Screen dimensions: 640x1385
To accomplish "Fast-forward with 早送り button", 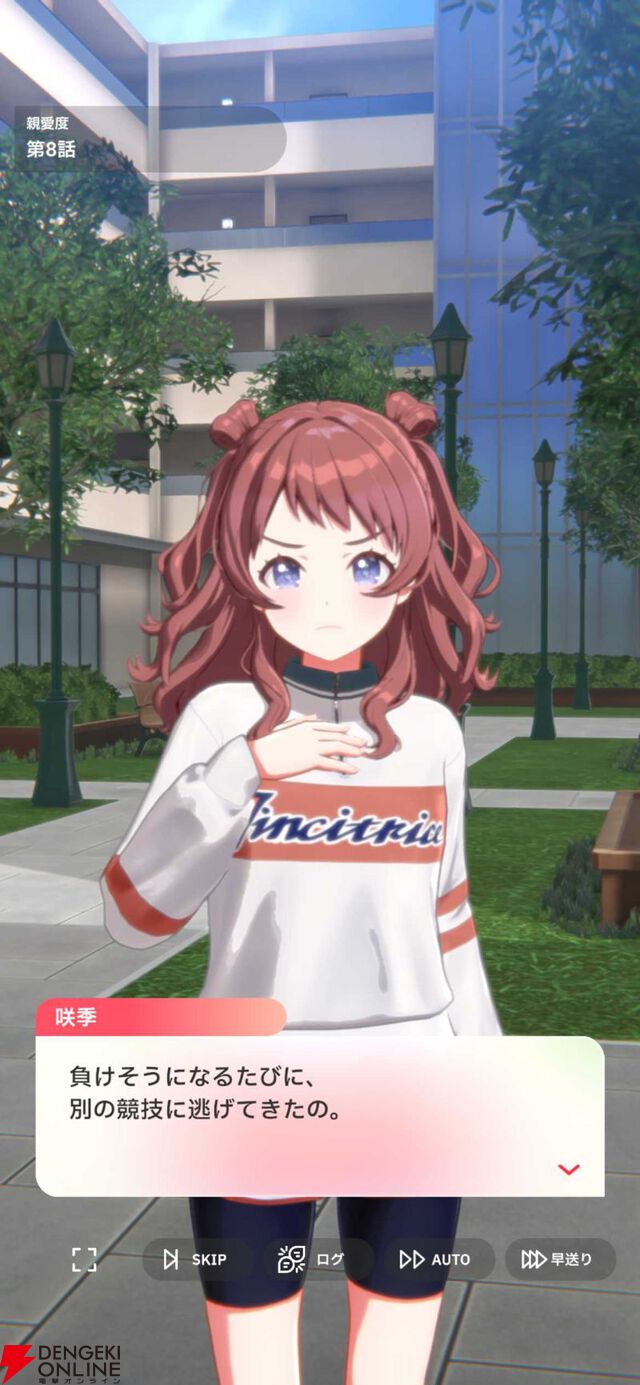I will point(557,1259).
